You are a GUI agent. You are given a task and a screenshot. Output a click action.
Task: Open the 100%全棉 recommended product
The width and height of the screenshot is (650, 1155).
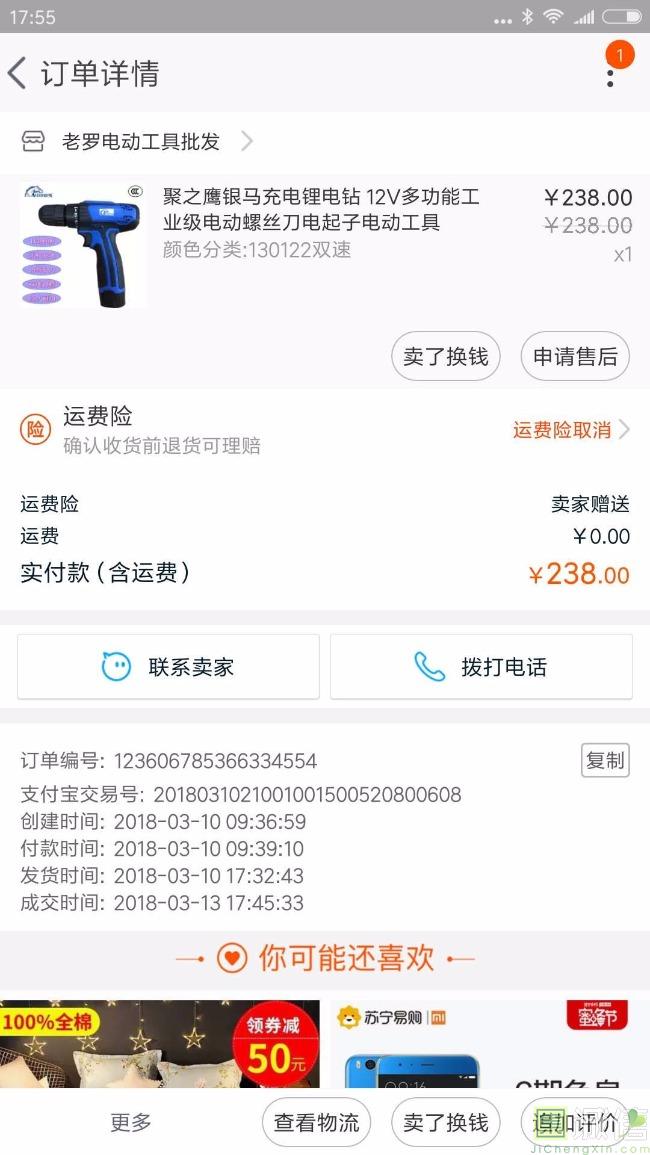(x=160, y=1044)
